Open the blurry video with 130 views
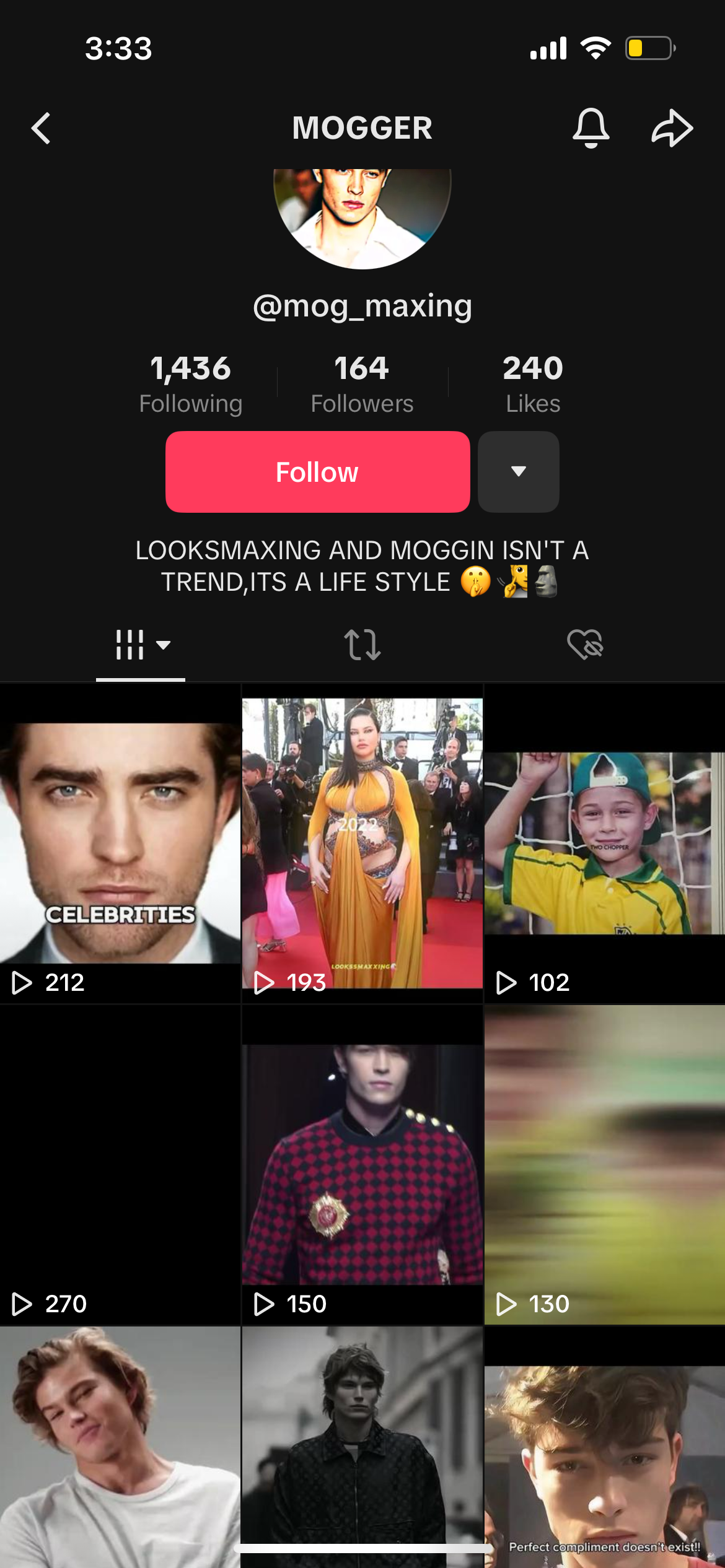The height and width of the screenshot is (1568, 725). point(604,1164)
